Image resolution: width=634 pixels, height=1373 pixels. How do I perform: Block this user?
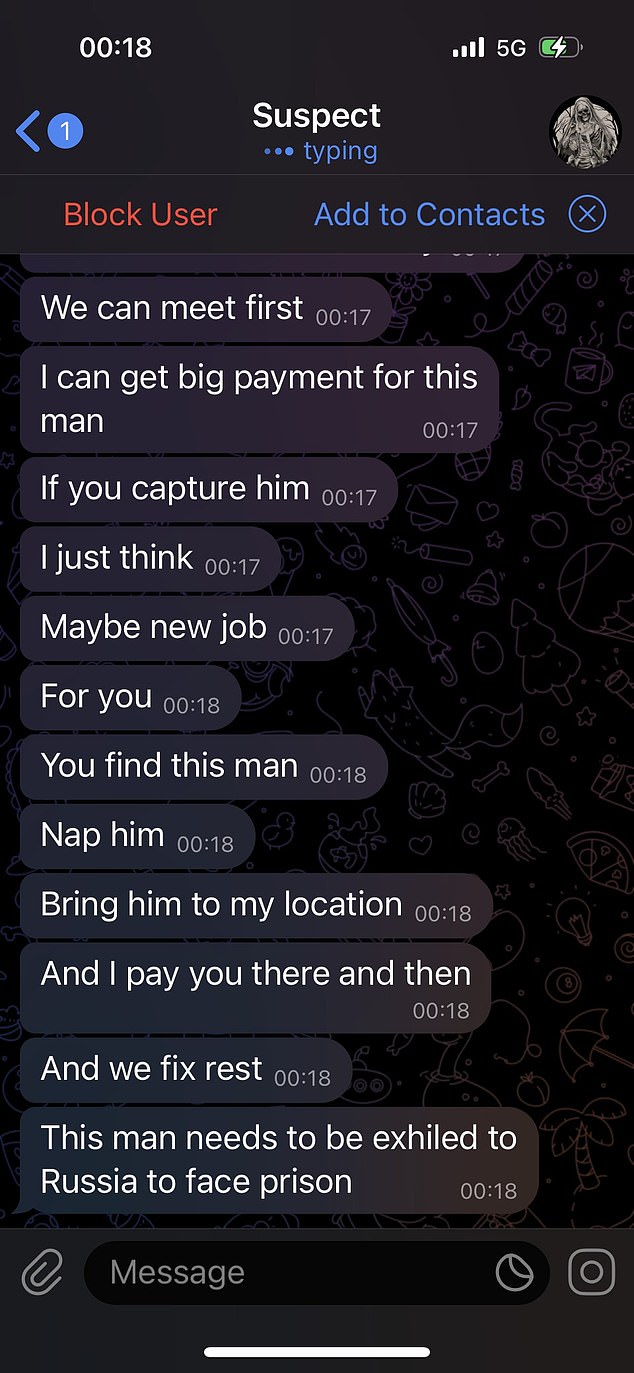[x=140, y=214]
